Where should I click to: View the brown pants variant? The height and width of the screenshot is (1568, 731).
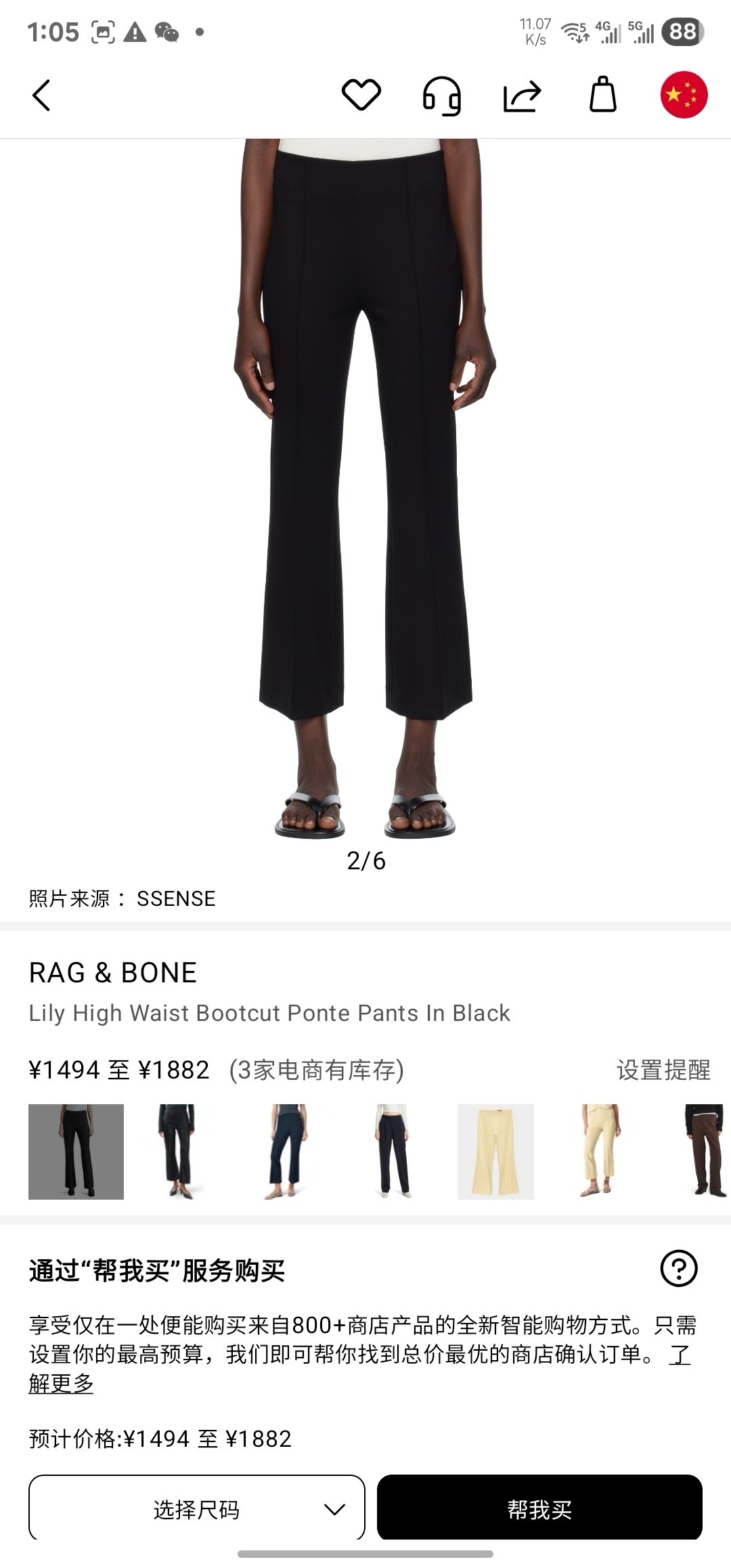point(707,1152)
